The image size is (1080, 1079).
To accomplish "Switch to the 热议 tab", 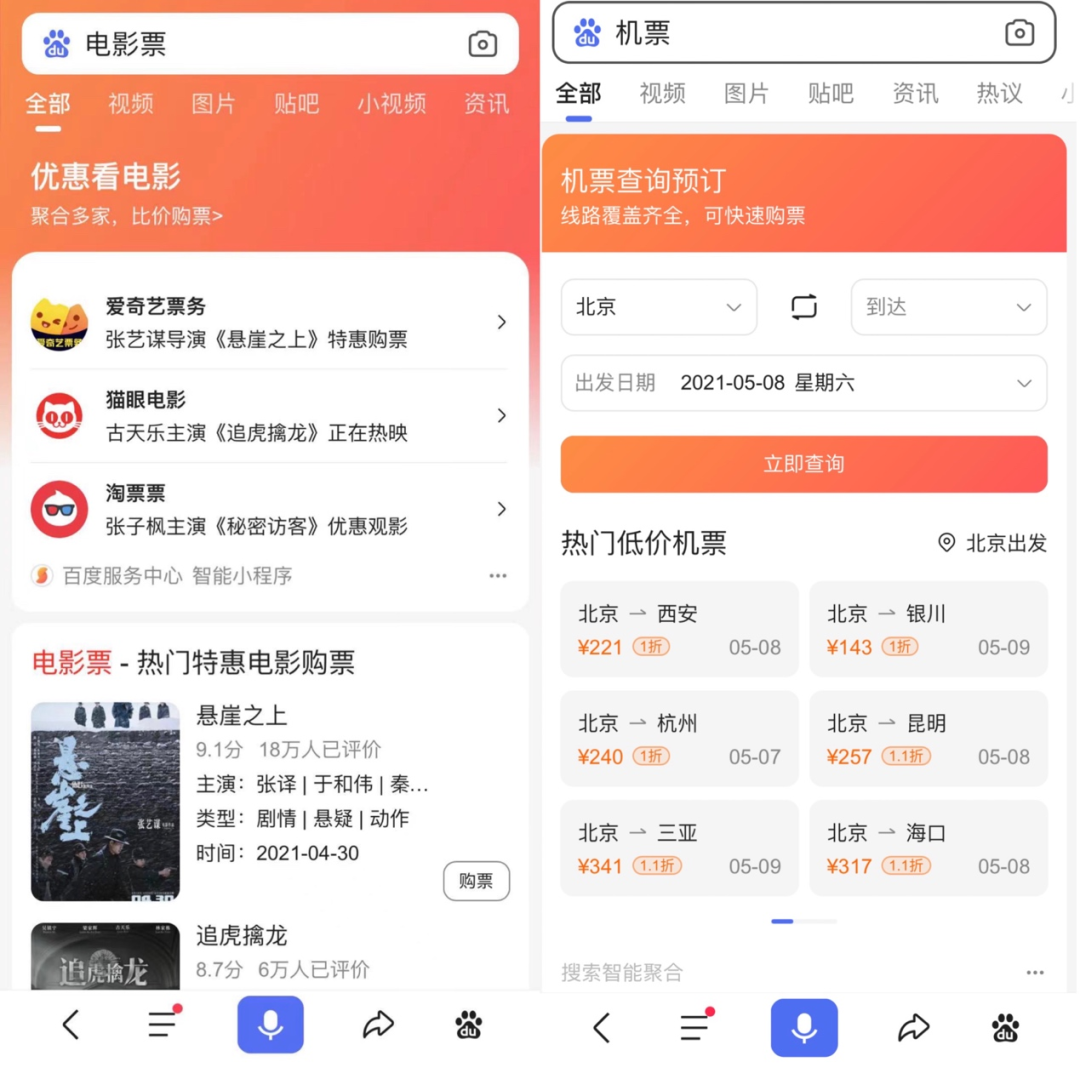I will [x=999, y=94].
